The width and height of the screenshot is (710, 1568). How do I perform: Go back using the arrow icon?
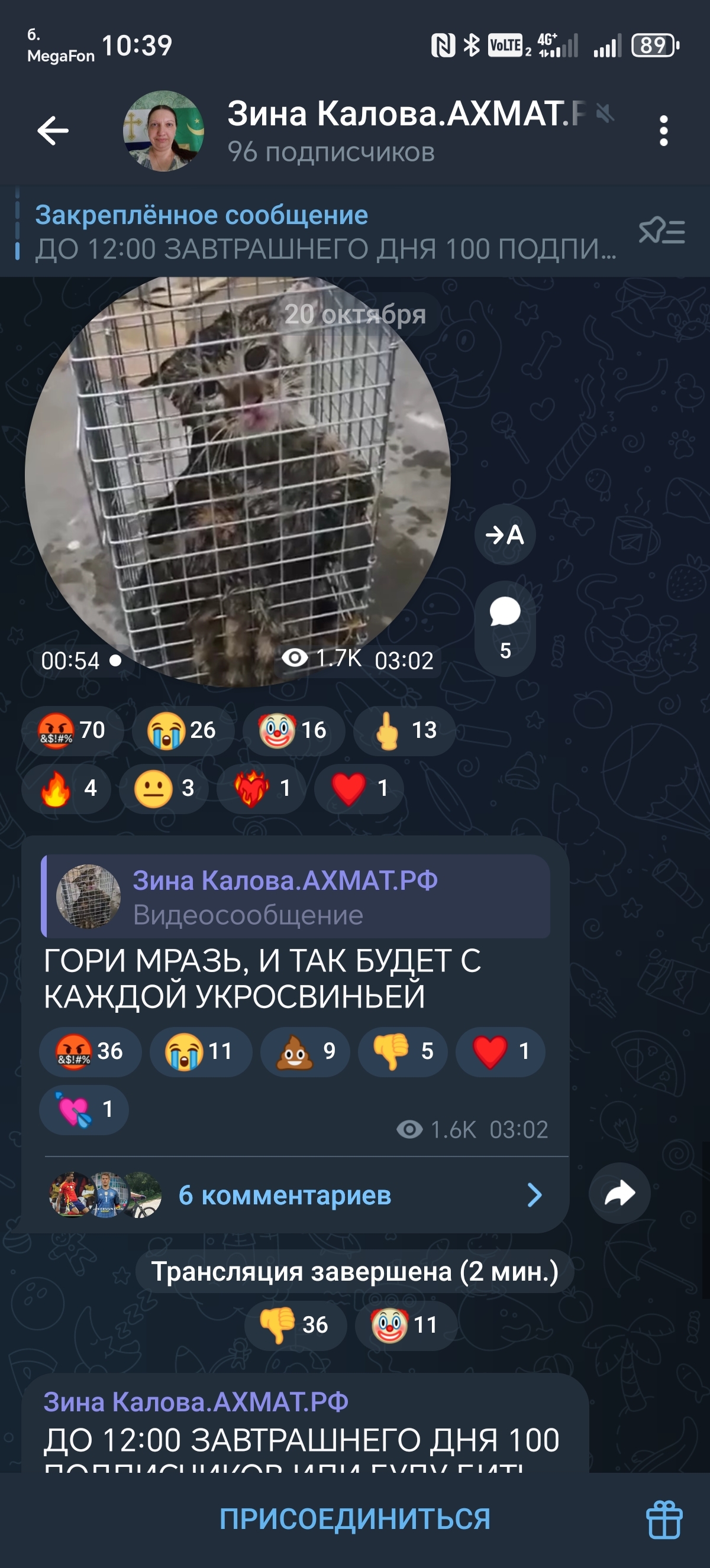tap(53, 130)
